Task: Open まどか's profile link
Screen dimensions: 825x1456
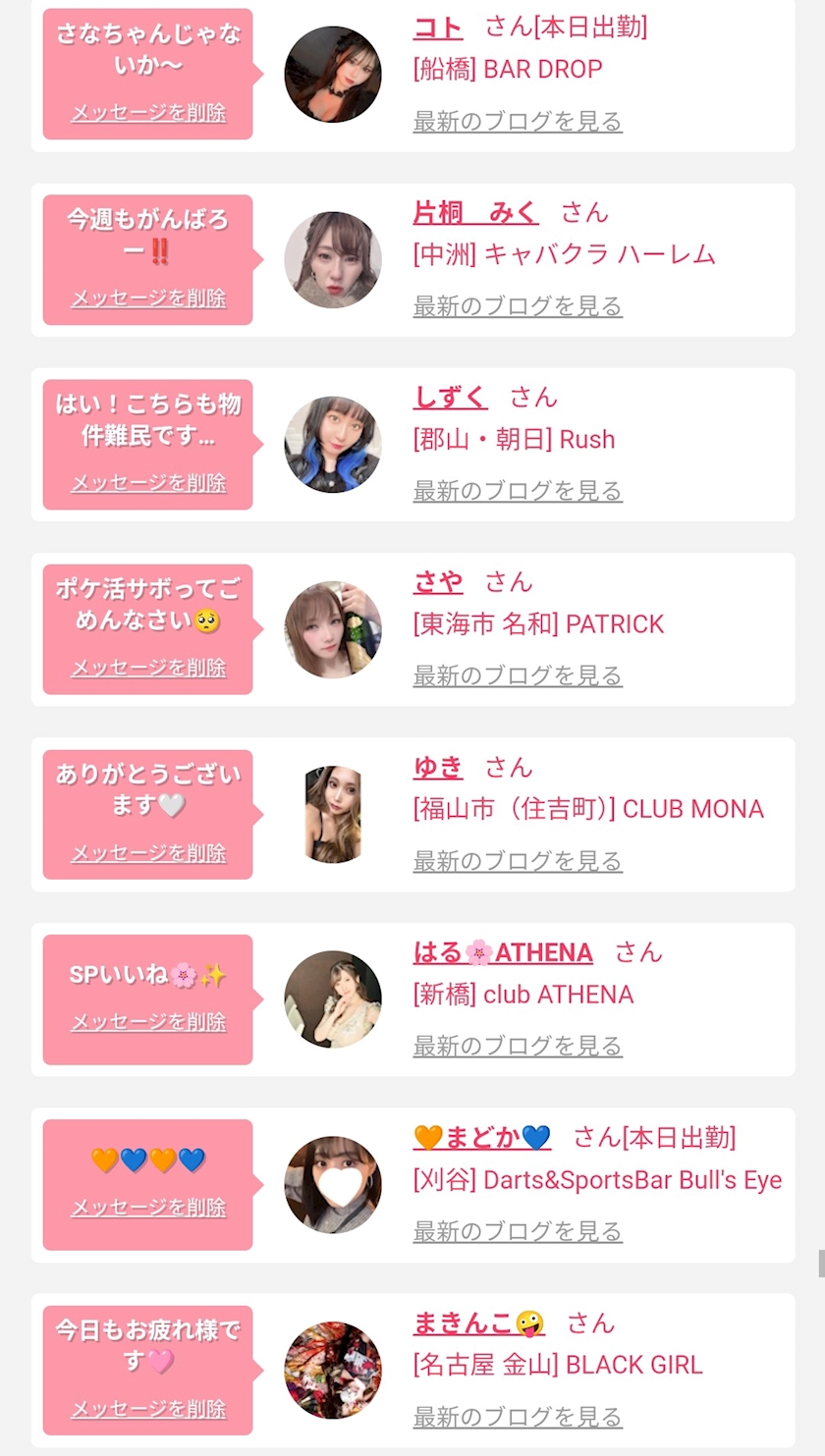Action: 482,1137
